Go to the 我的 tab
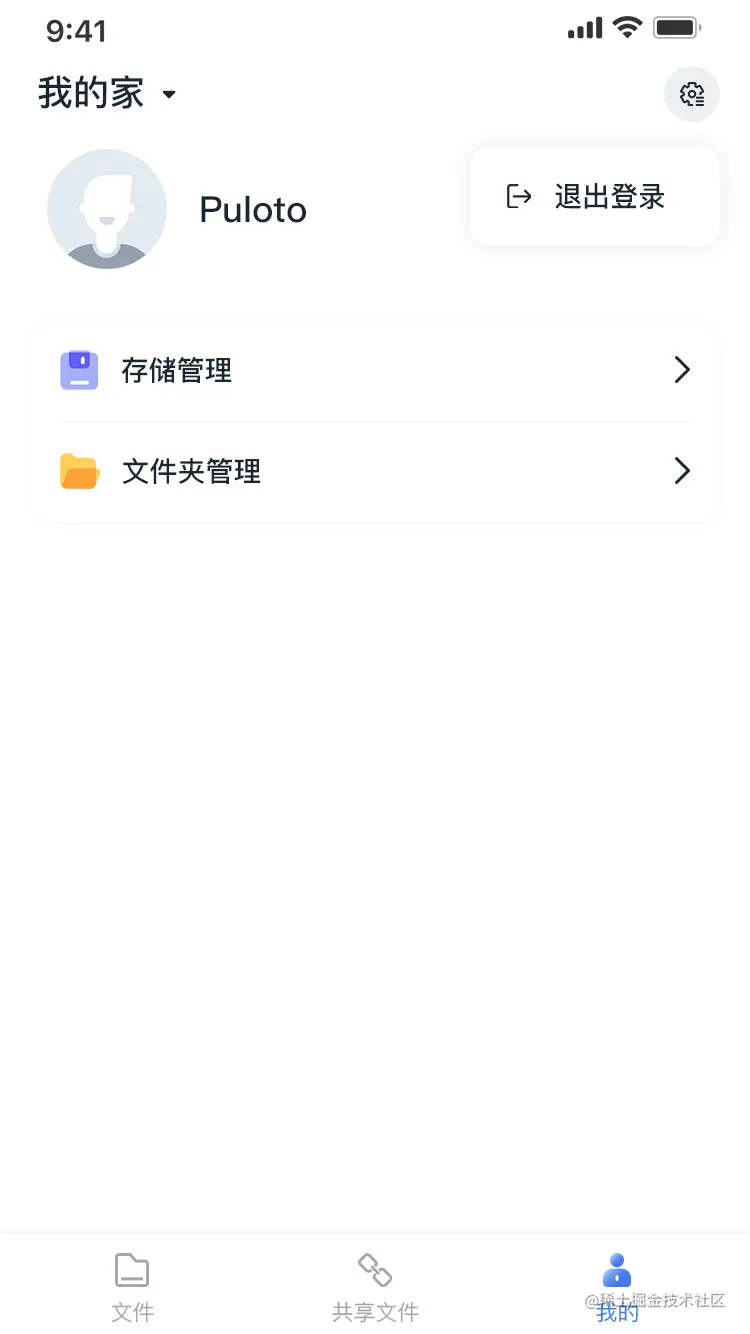The height and width of the screenshot is (1334, 750). tap(617, 1286)
